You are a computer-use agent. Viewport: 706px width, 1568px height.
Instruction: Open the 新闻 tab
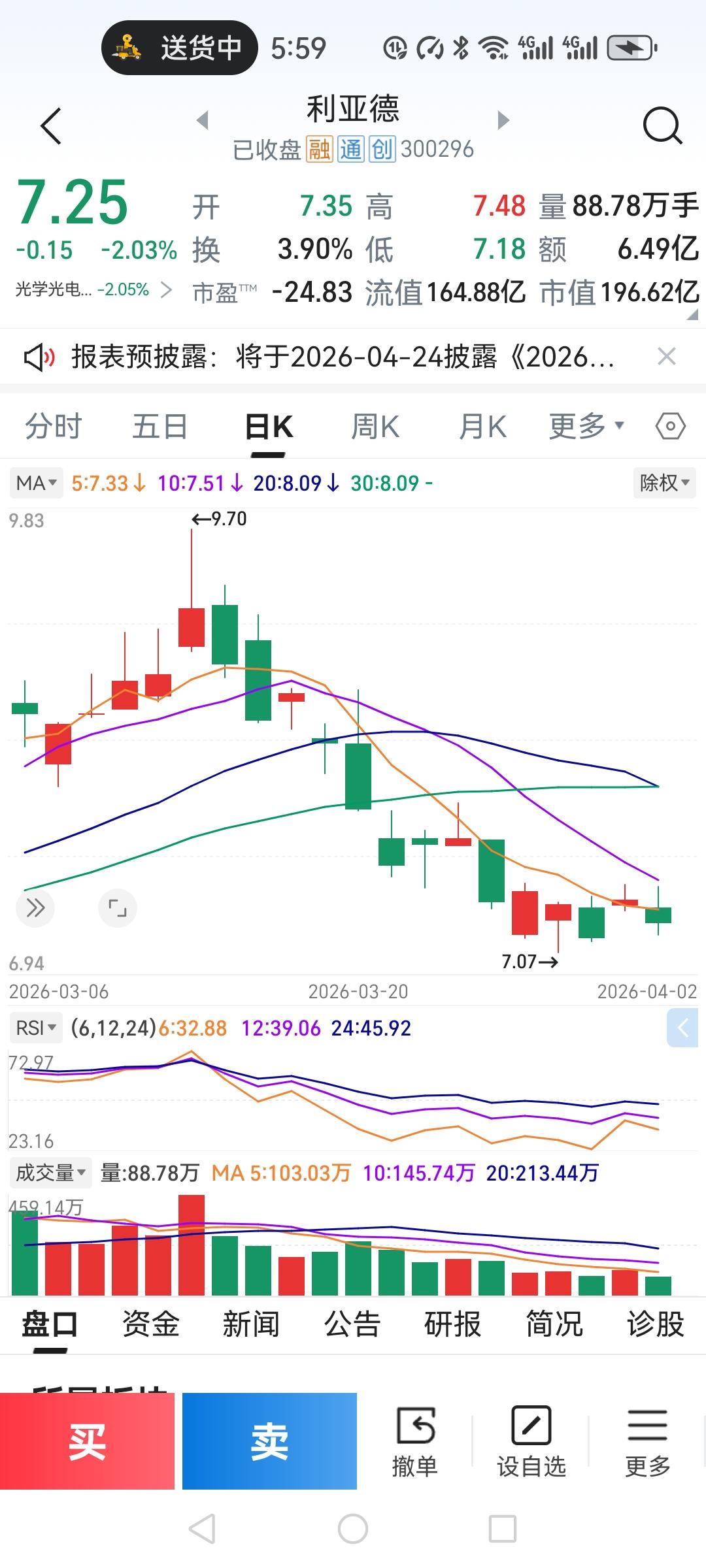click(251, 1324)
